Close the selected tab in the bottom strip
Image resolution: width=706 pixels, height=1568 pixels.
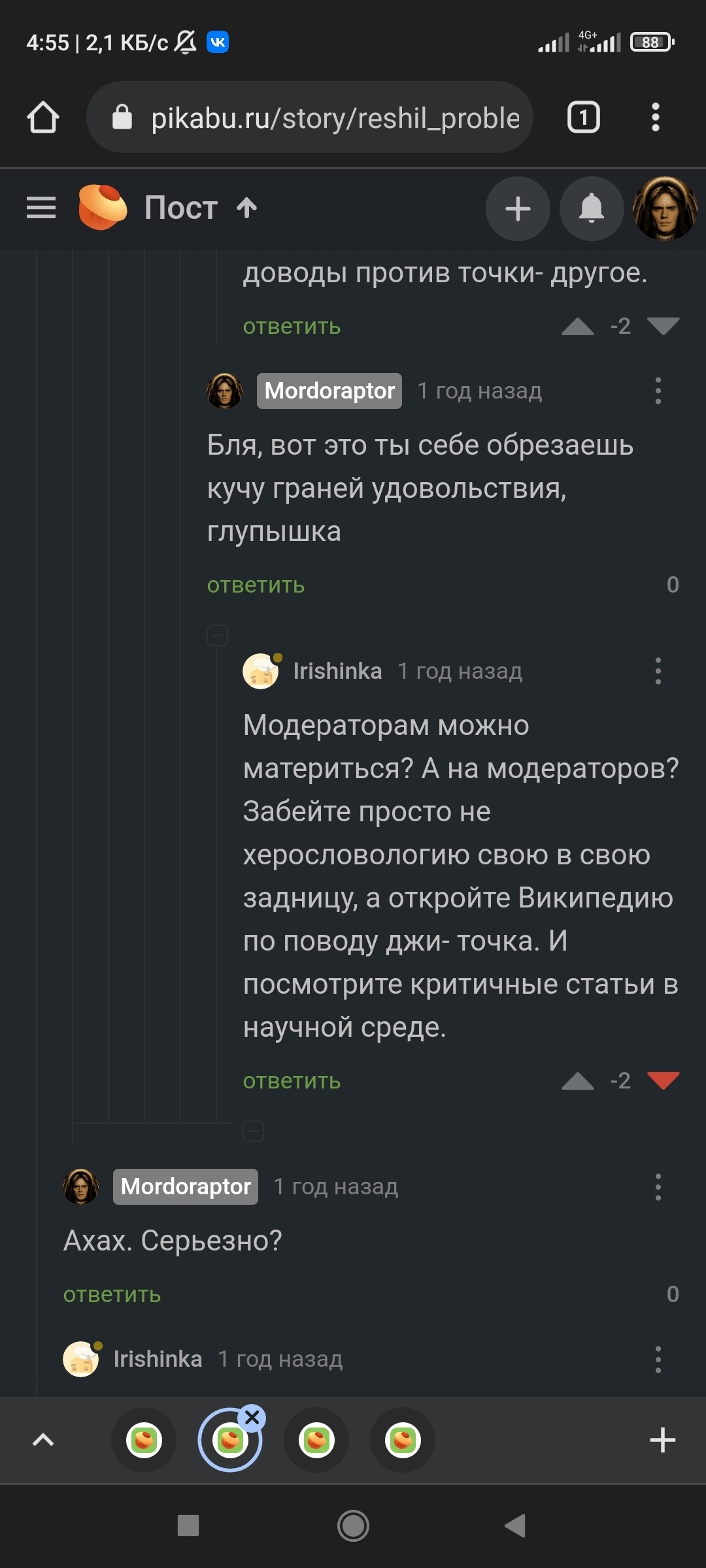(252, 1418)
